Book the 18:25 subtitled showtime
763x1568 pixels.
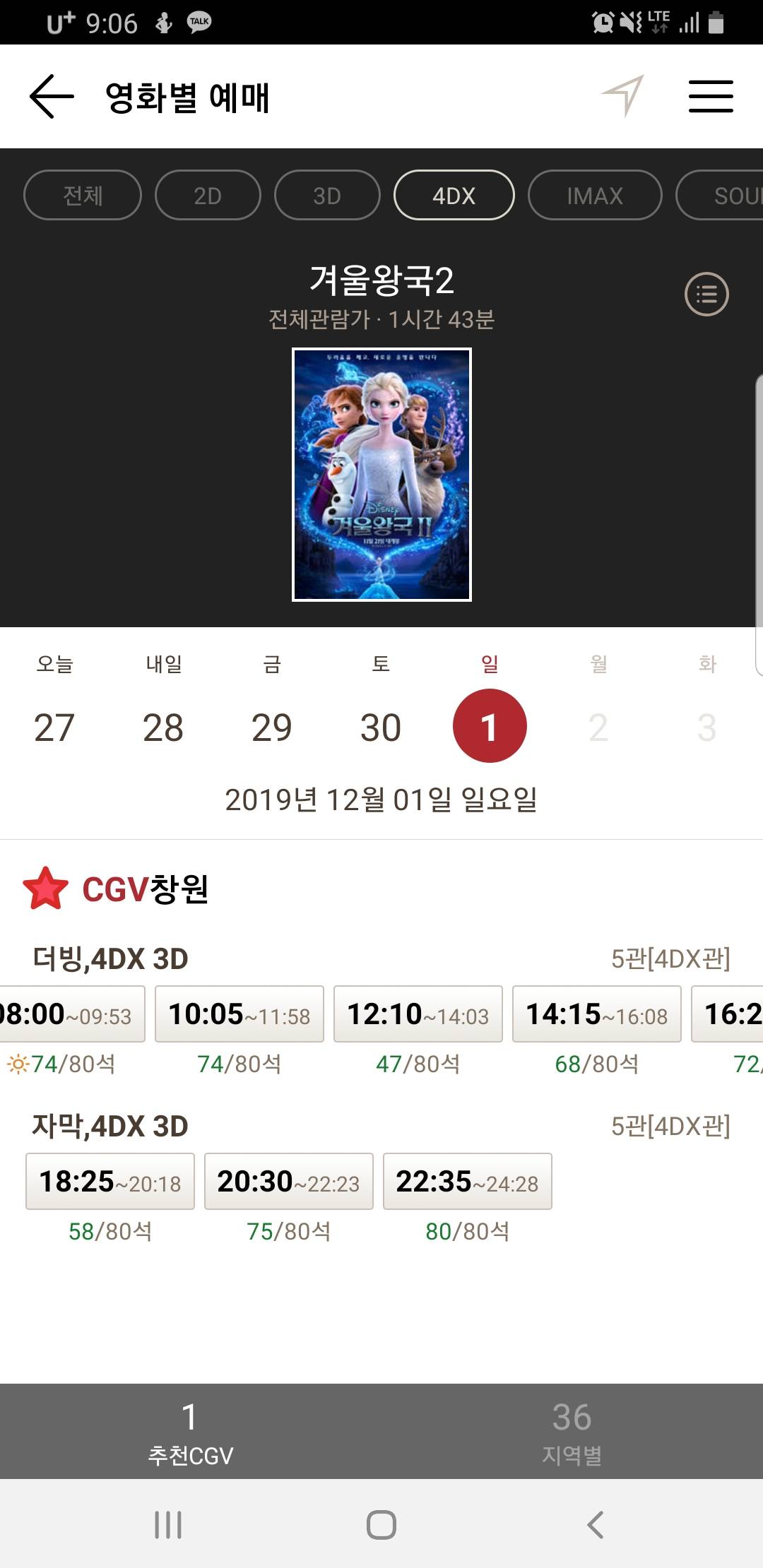pyautogui.click(x=110, y=1182)
